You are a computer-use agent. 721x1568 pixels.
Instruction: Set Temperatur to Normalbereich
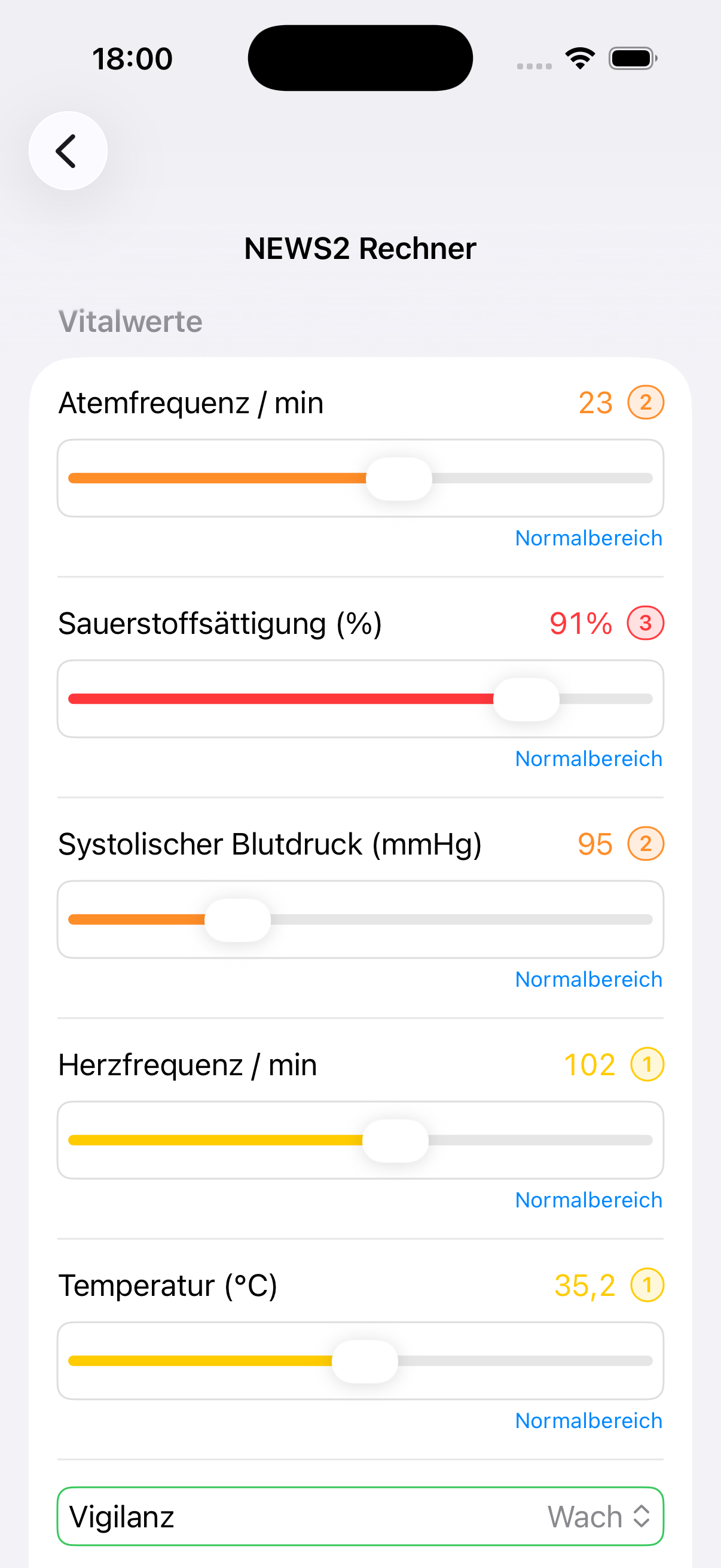click(588, 1420)
